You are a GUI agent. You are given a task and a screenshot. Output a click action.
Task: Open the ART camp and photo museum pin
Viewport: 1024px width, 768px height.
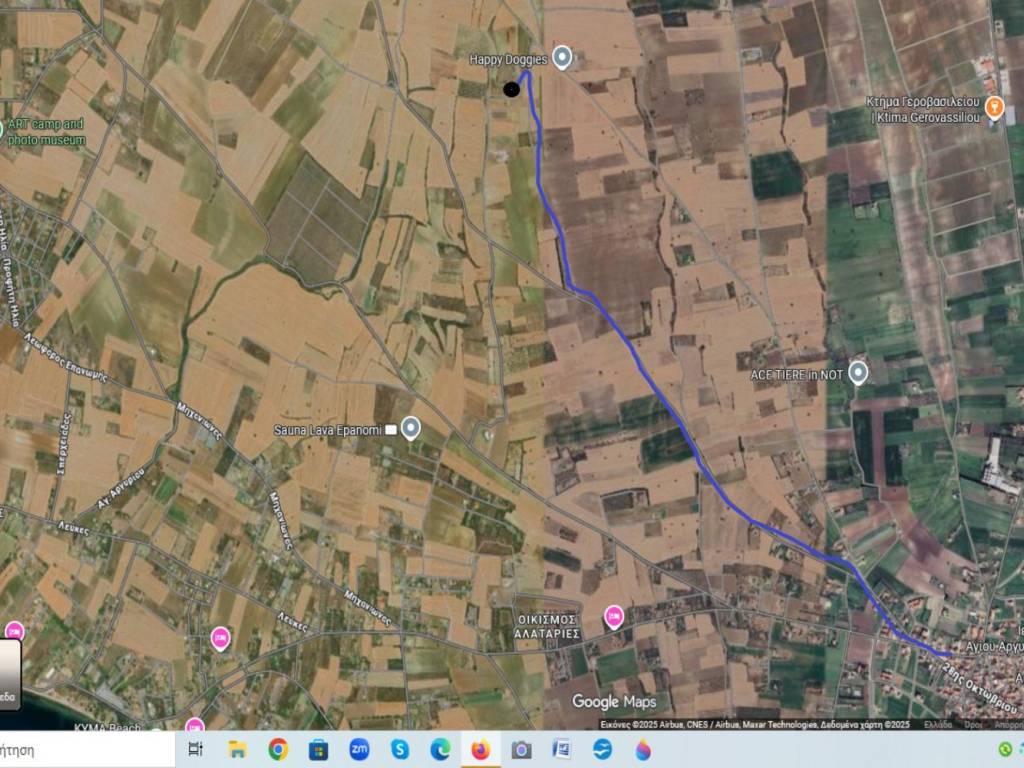3,130
